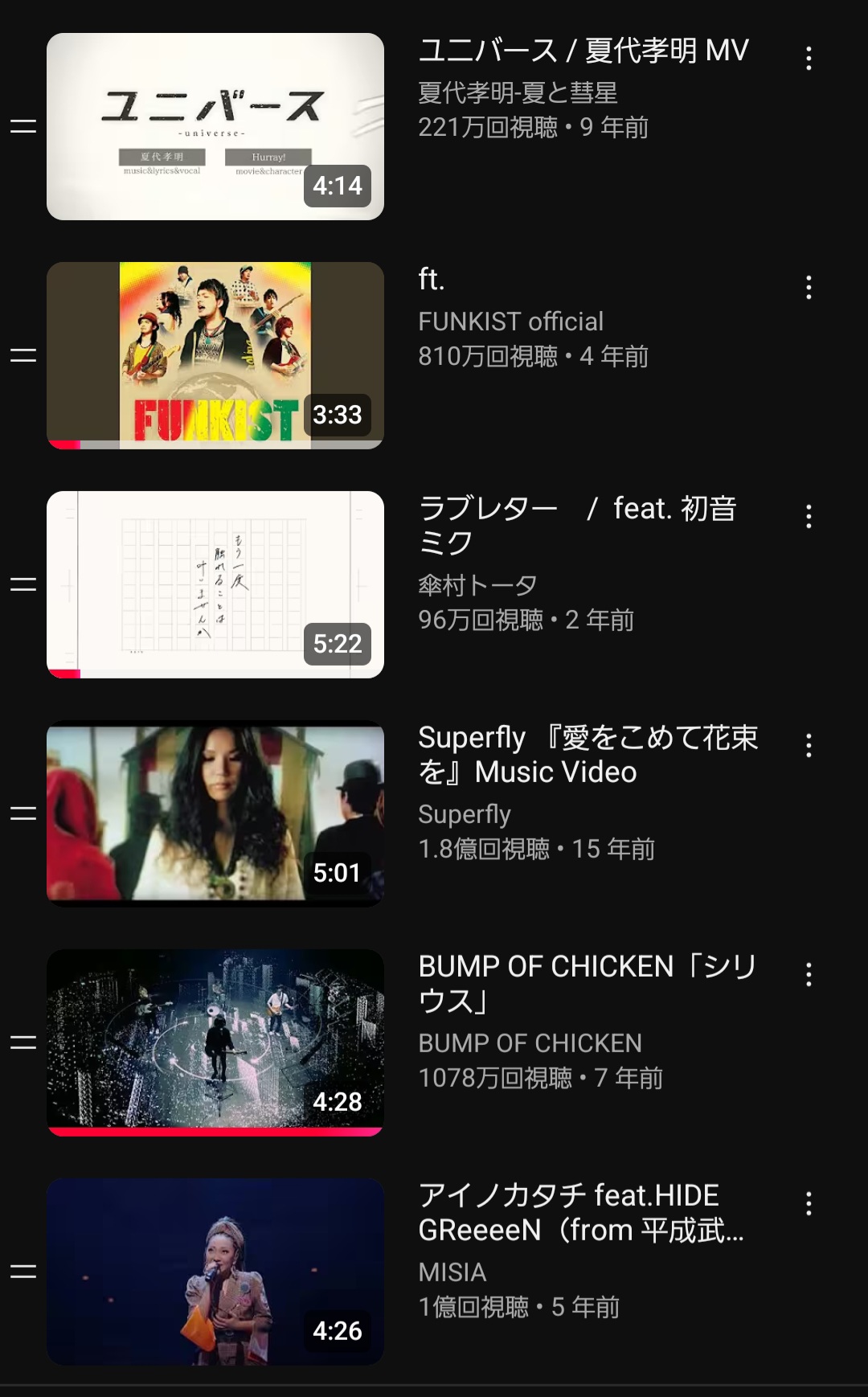Click the reorder handle next to シリウス
This screenshot has height=1397, width=868.
[x=24, y=1041]
